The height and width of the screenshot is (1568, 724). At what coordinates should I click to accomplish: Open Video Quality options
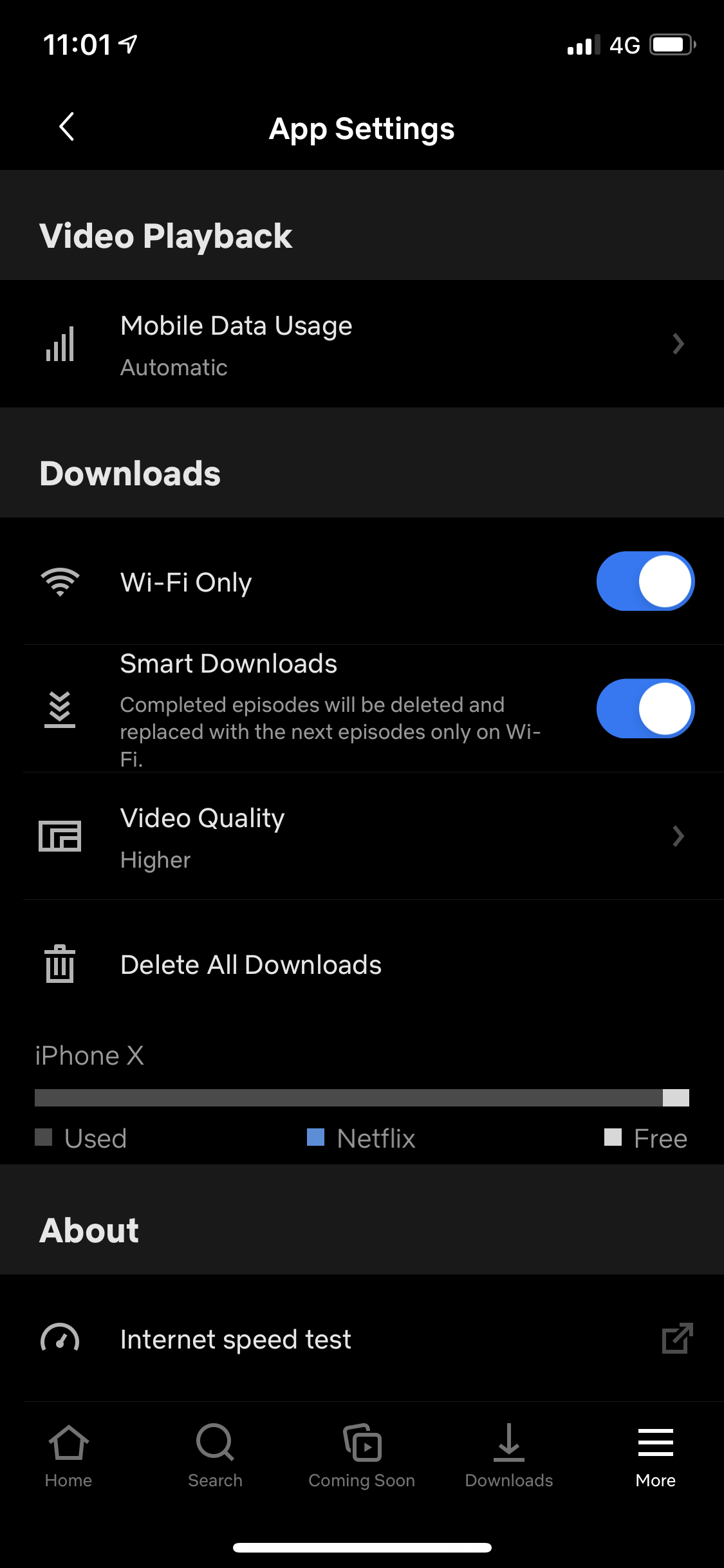point(362,836)
